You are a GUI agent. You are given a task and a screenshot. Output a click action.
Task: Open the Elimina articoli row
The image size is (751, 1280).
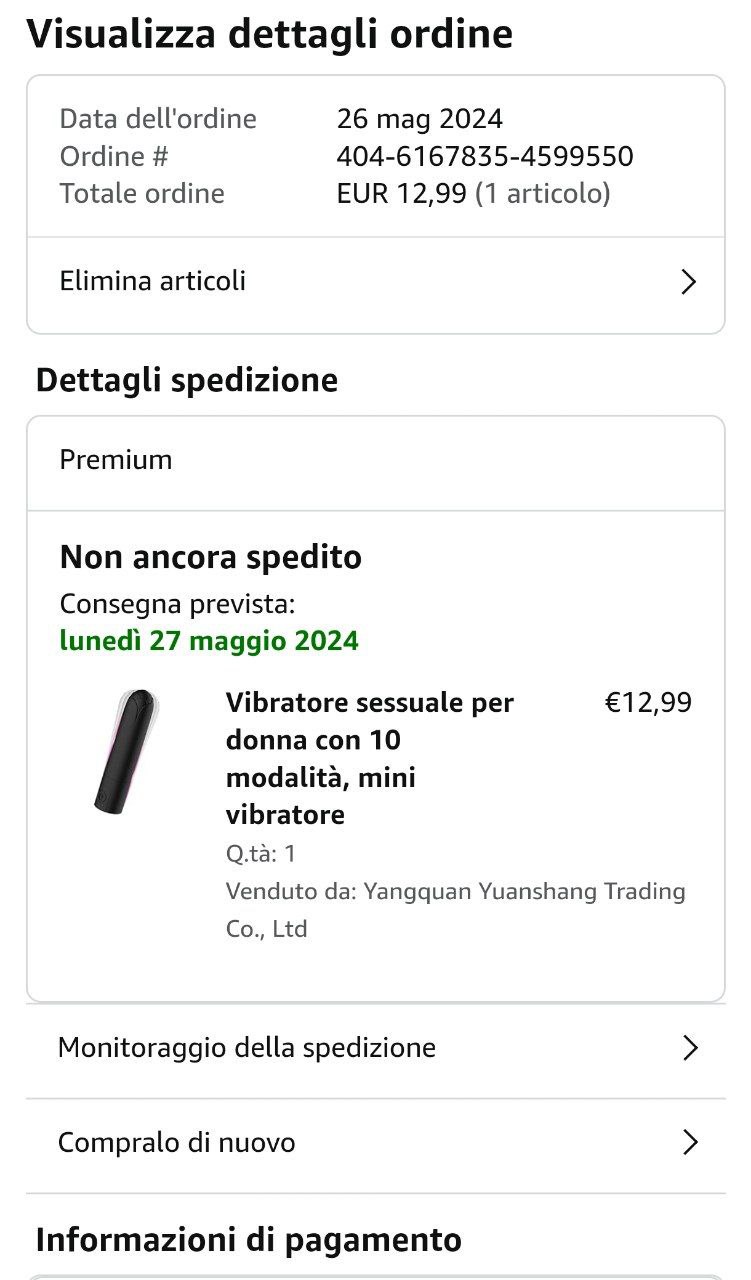[x=375, y=282]
